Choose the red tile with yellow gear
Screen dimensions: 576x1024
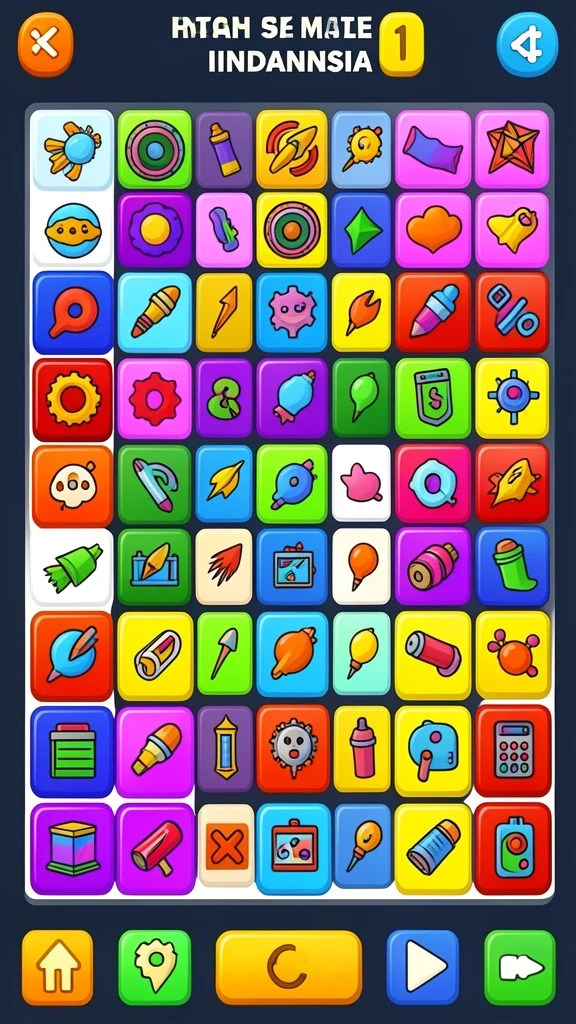[x=72, y=400]
